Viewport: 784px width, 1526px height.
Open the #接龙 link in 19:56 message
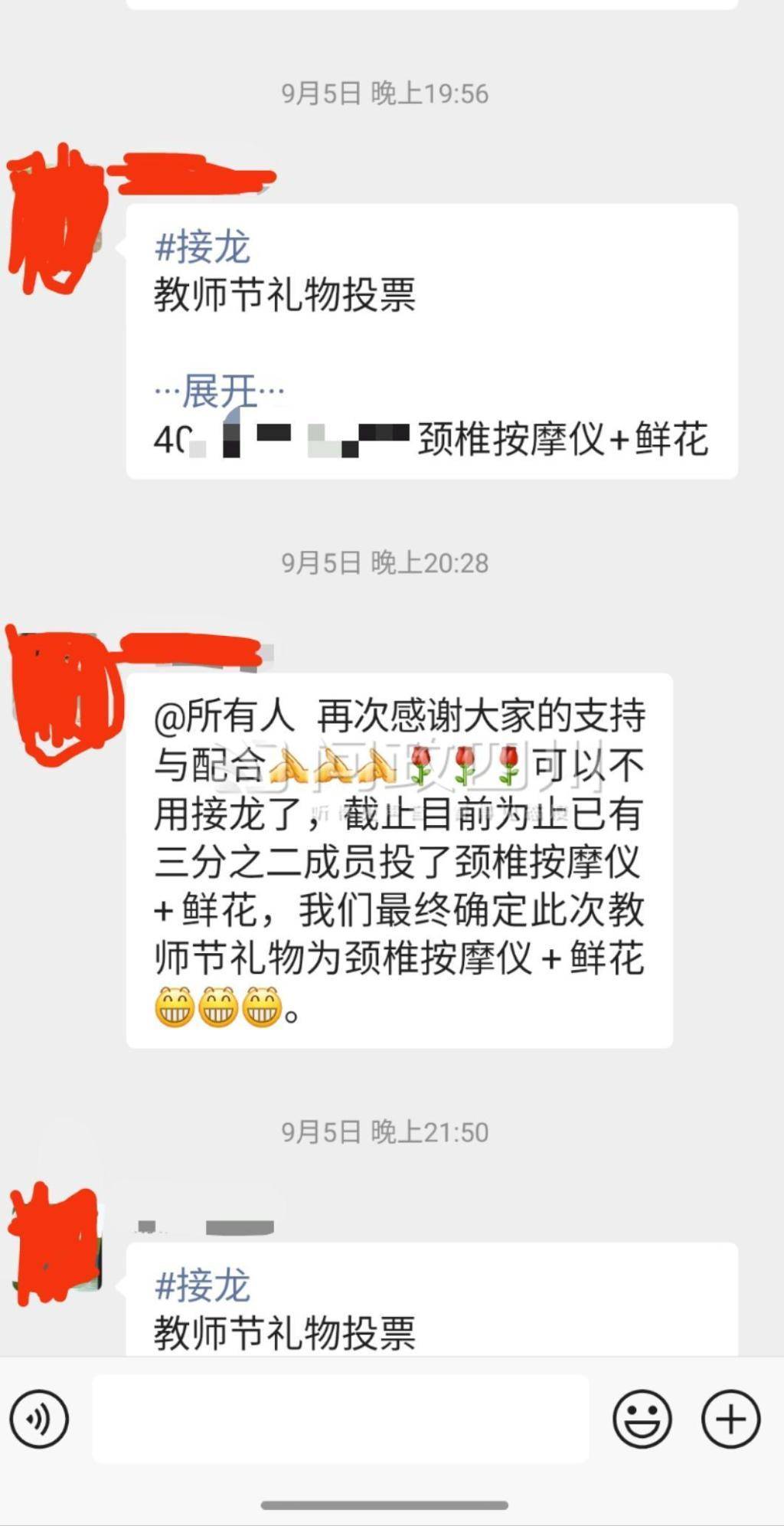202,247
